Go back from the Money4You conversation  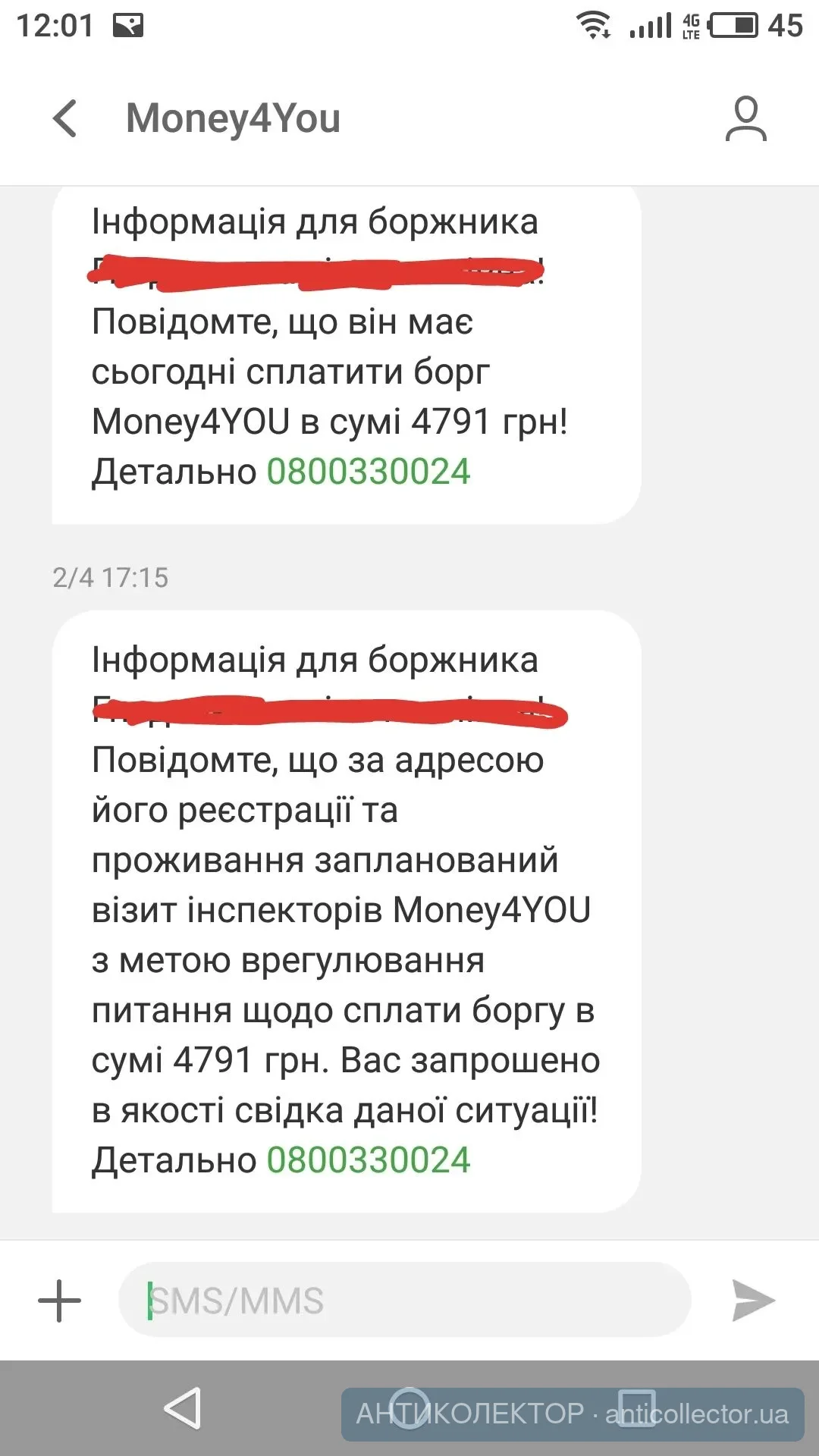pos(66,119)
